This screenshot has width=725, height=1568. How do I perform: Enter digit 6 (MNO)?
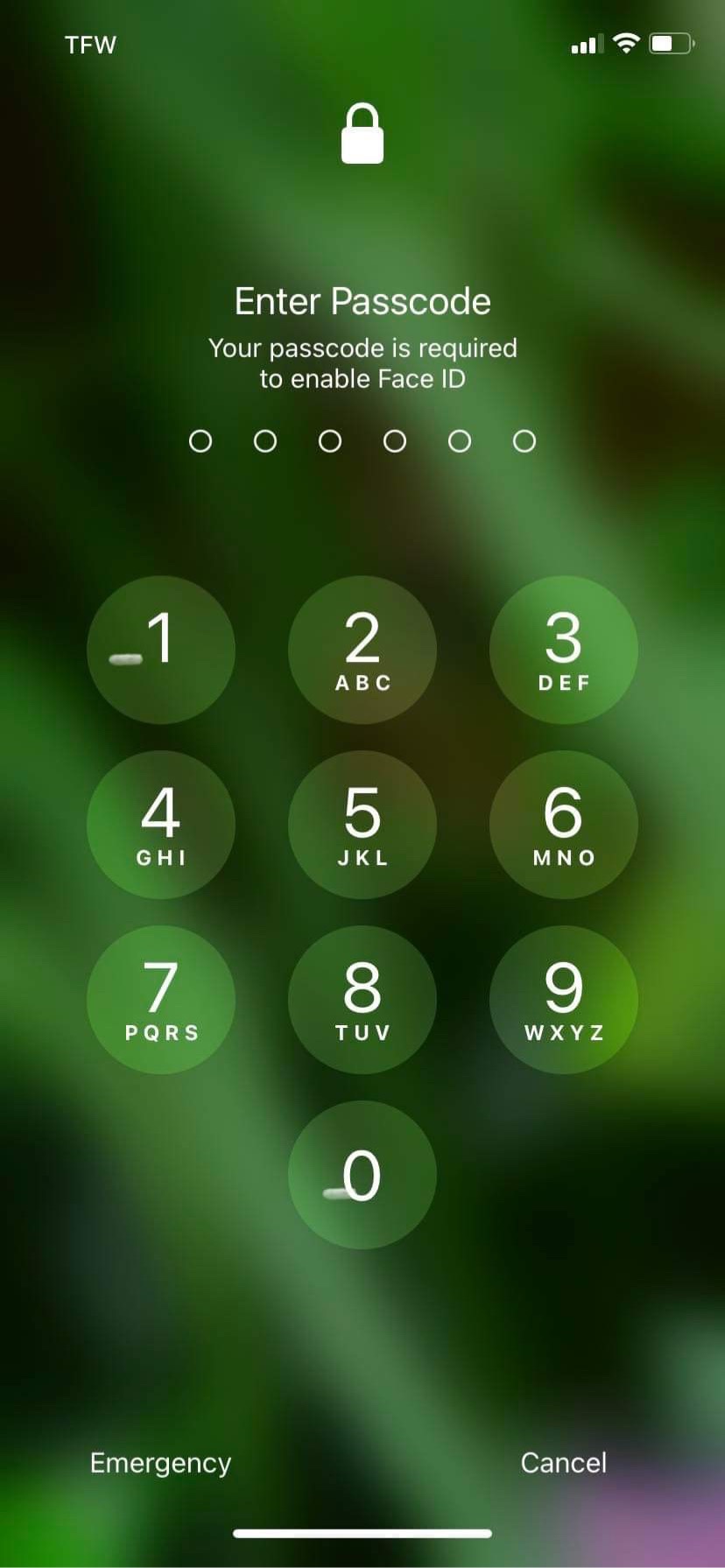pos(564,825)
